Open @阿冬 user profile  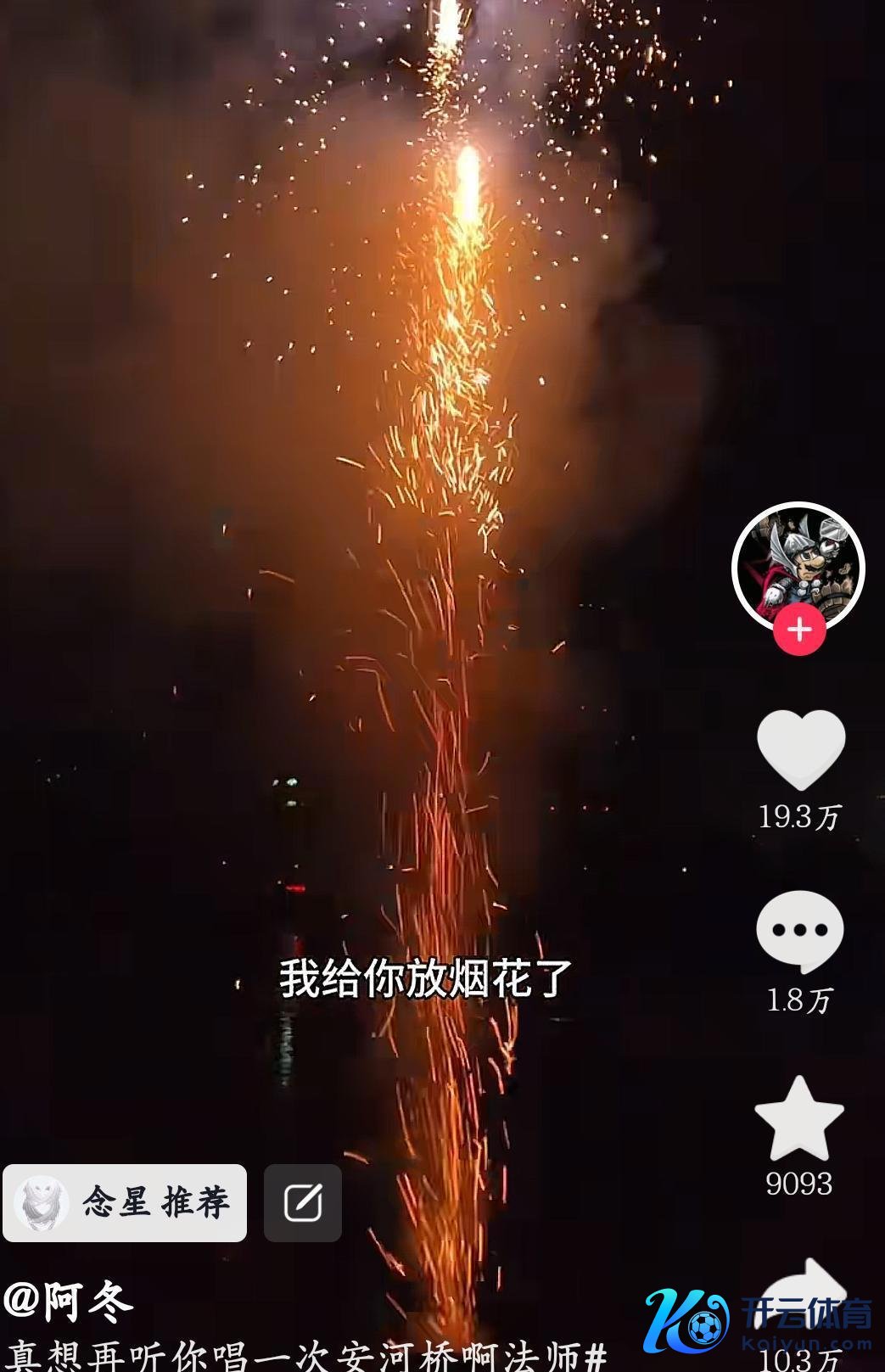coord(68,1300)
